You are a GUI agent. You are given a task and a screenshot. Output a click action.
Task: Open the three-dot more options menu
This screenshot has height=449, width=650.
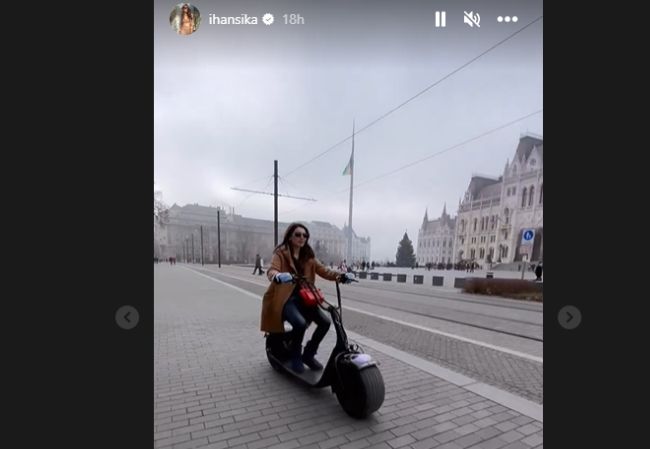507,19
